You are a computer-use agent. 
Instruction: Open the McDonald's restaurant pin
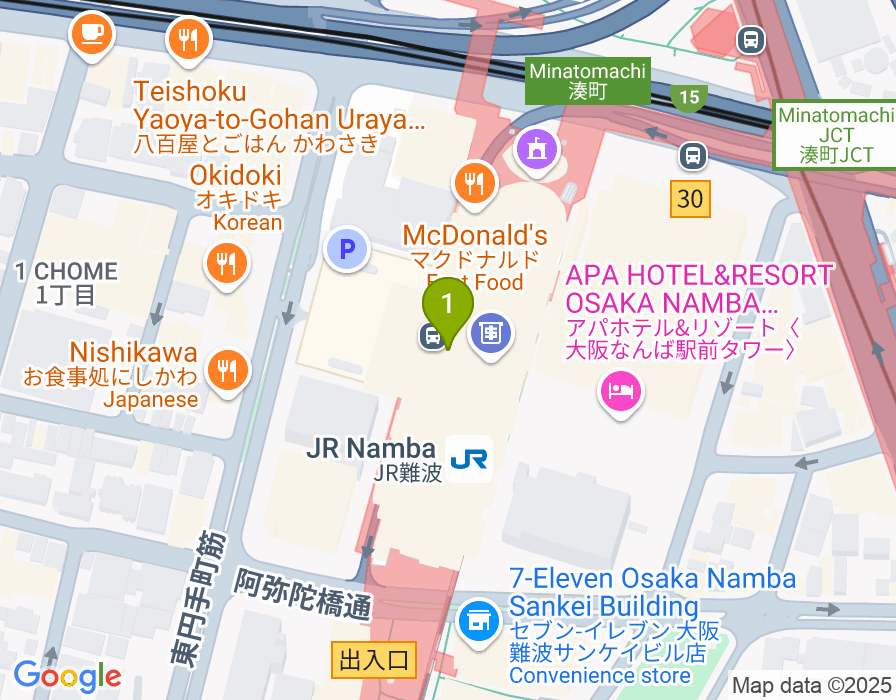click(x=476, y=184)
